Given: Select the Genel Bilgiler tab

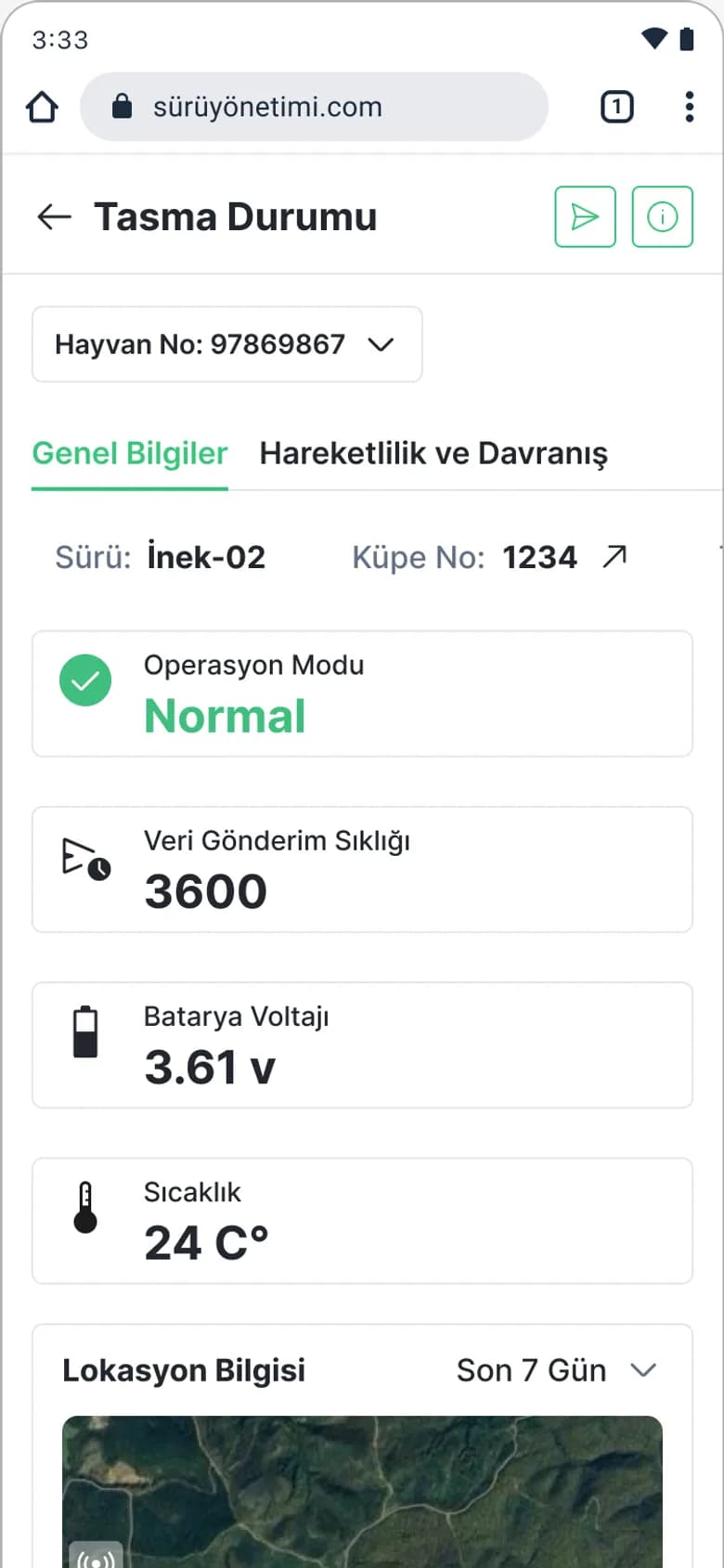Looking at the screenshot, I should 130,453.
